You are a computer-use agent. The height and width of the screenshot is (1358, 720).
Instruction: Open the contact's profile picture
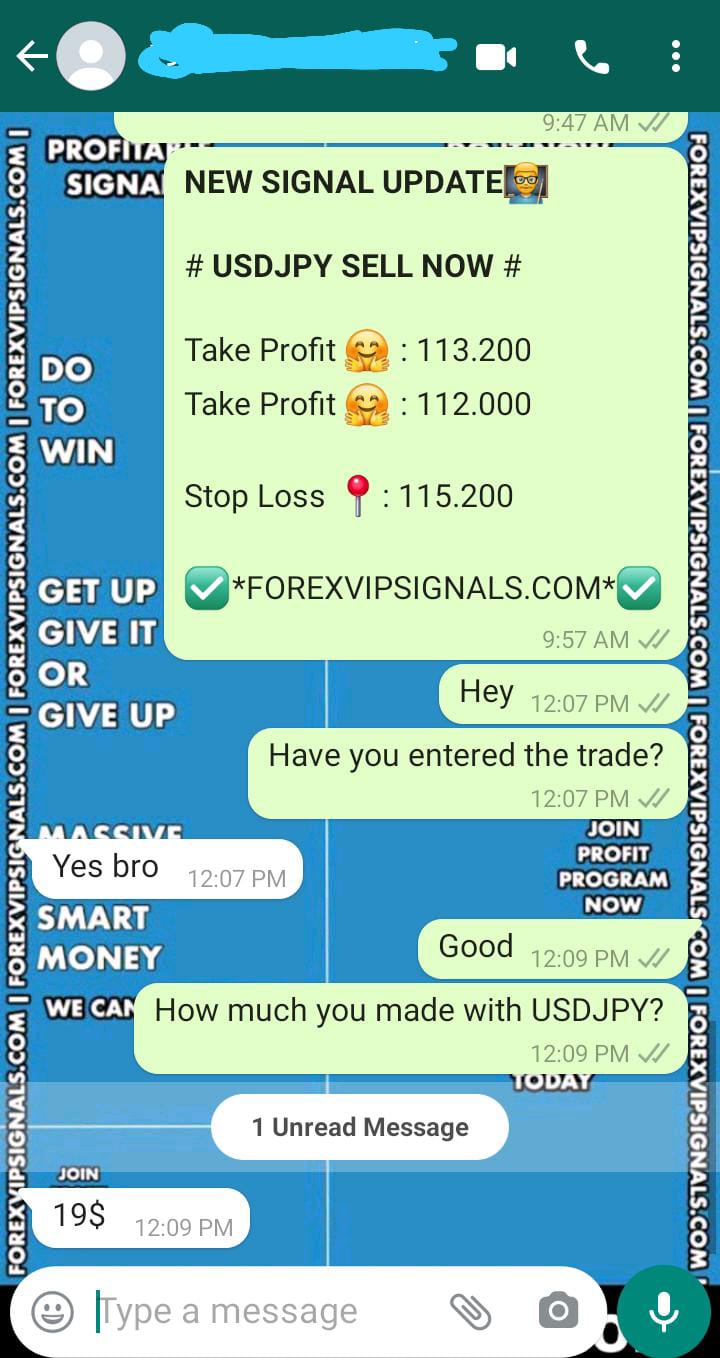pos(91,57)
